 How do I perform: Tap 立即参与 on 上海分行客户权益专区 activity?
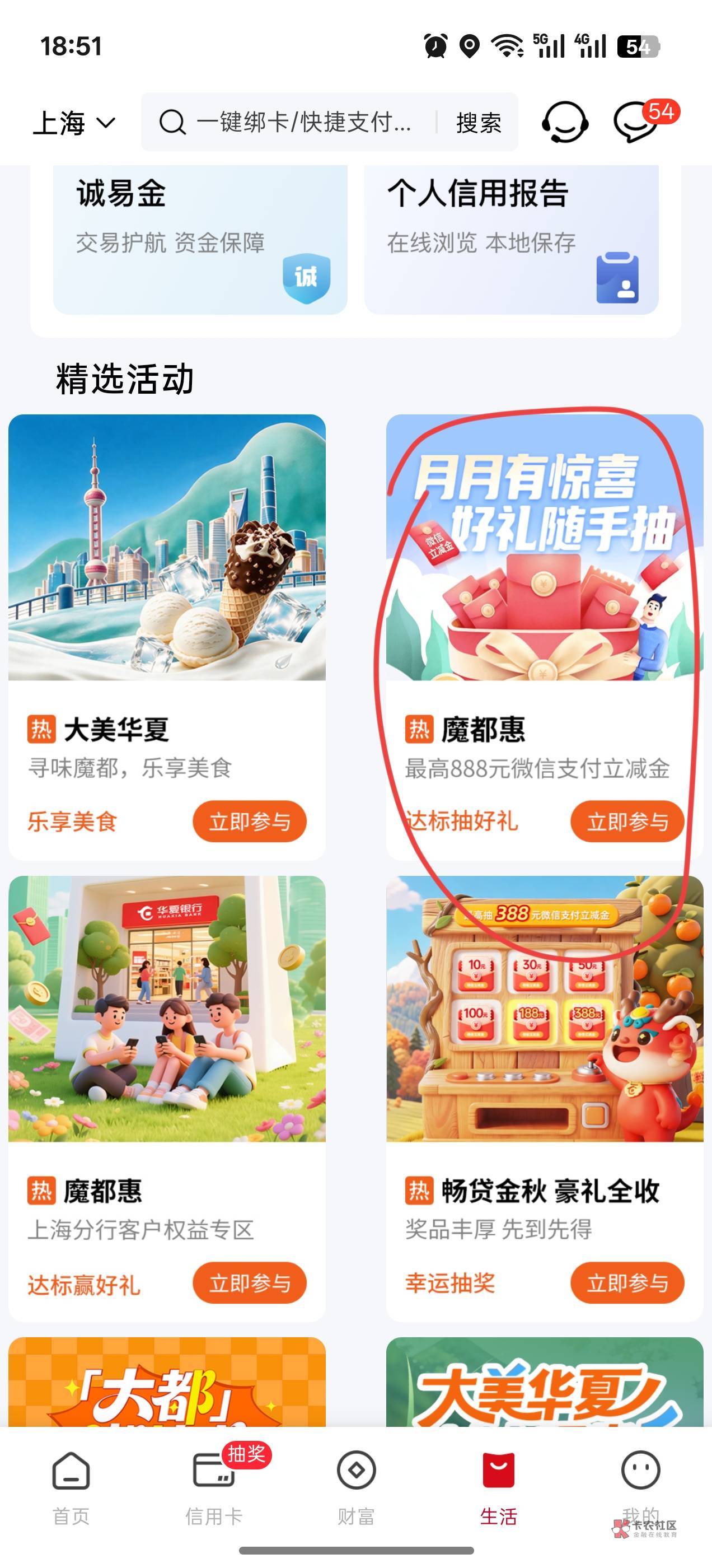pyautogui.click(x=250, y=1283)
